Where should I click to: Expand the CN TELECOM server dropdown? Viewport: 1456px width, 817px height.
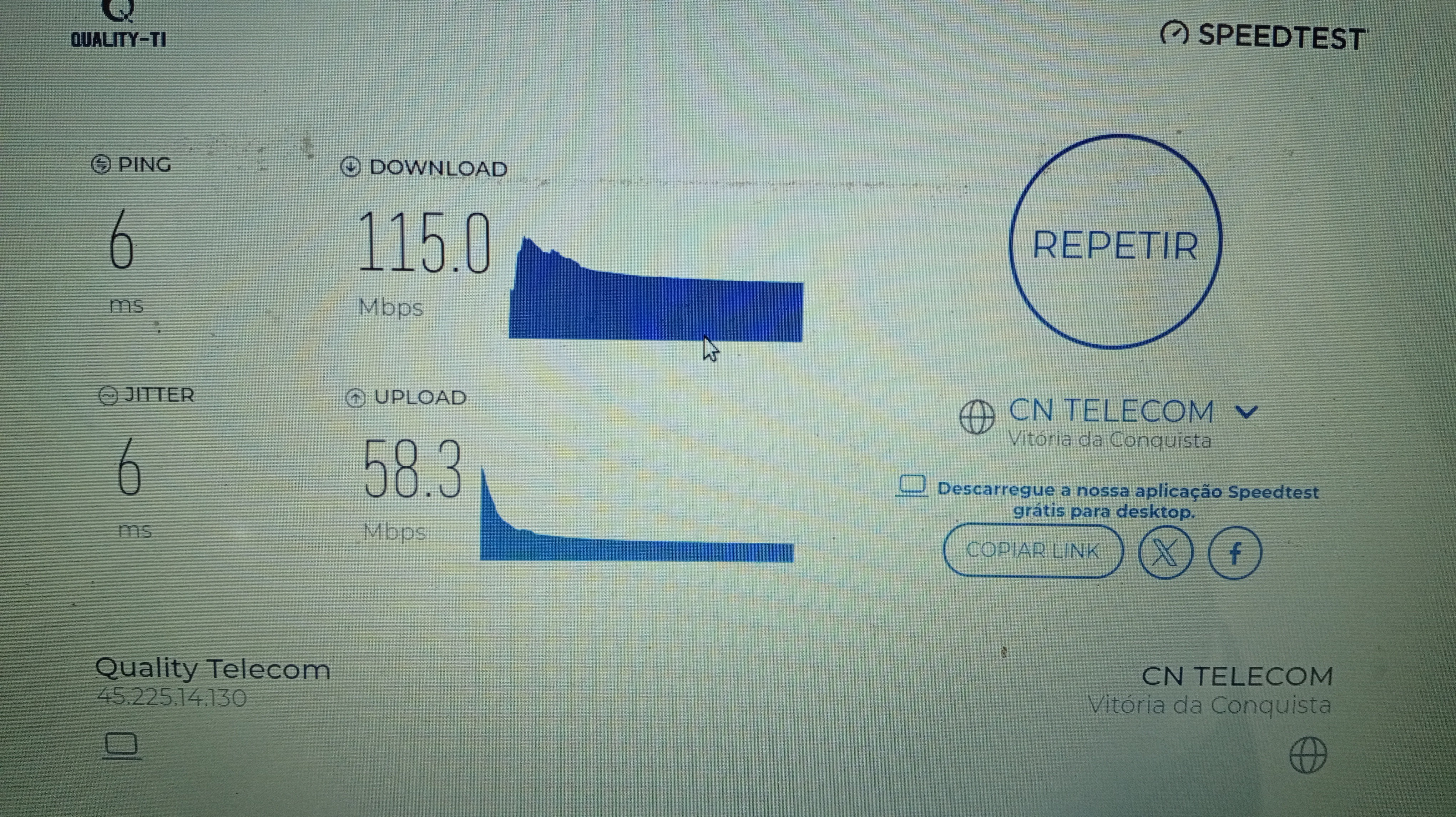point(1246,412)
